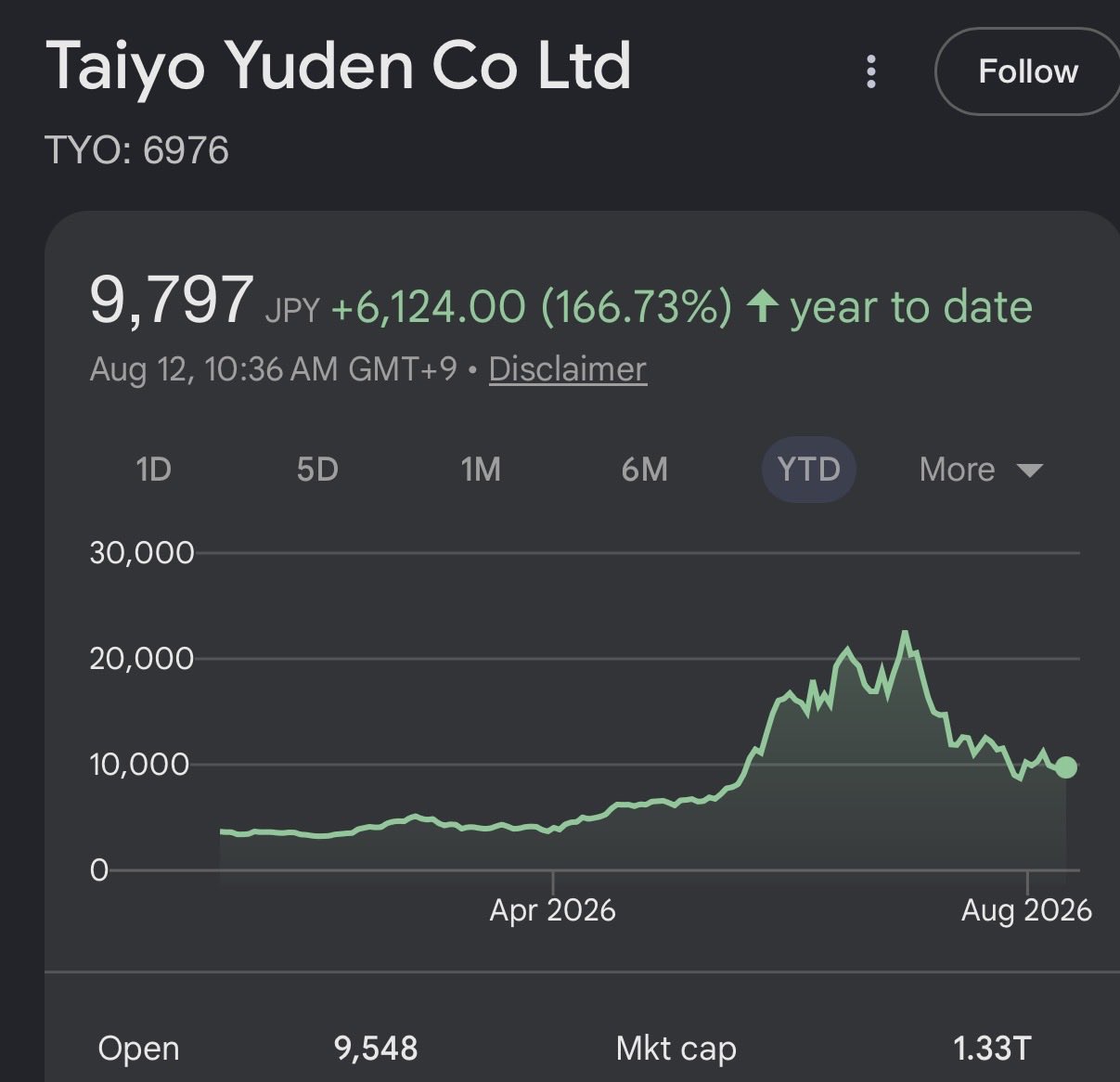Image resolution: width=1120 pixels, height=1082 pixels.
Task: Select the 5D chart range
Action: [x=317, y=470]
